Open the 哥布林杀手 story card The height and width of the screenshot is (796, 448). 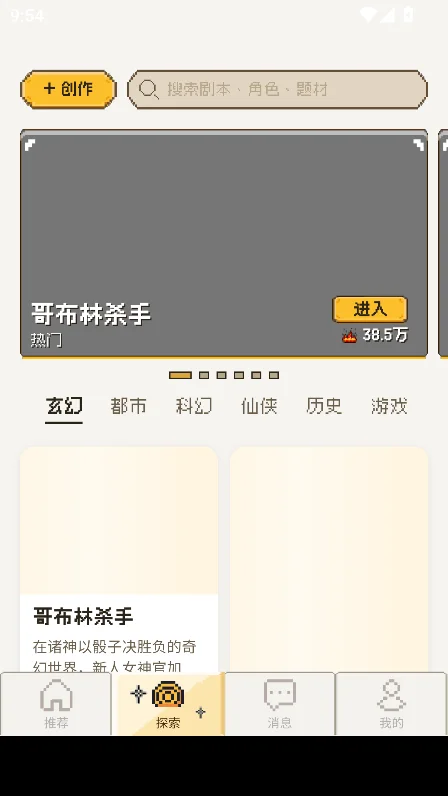pos(119,559)
